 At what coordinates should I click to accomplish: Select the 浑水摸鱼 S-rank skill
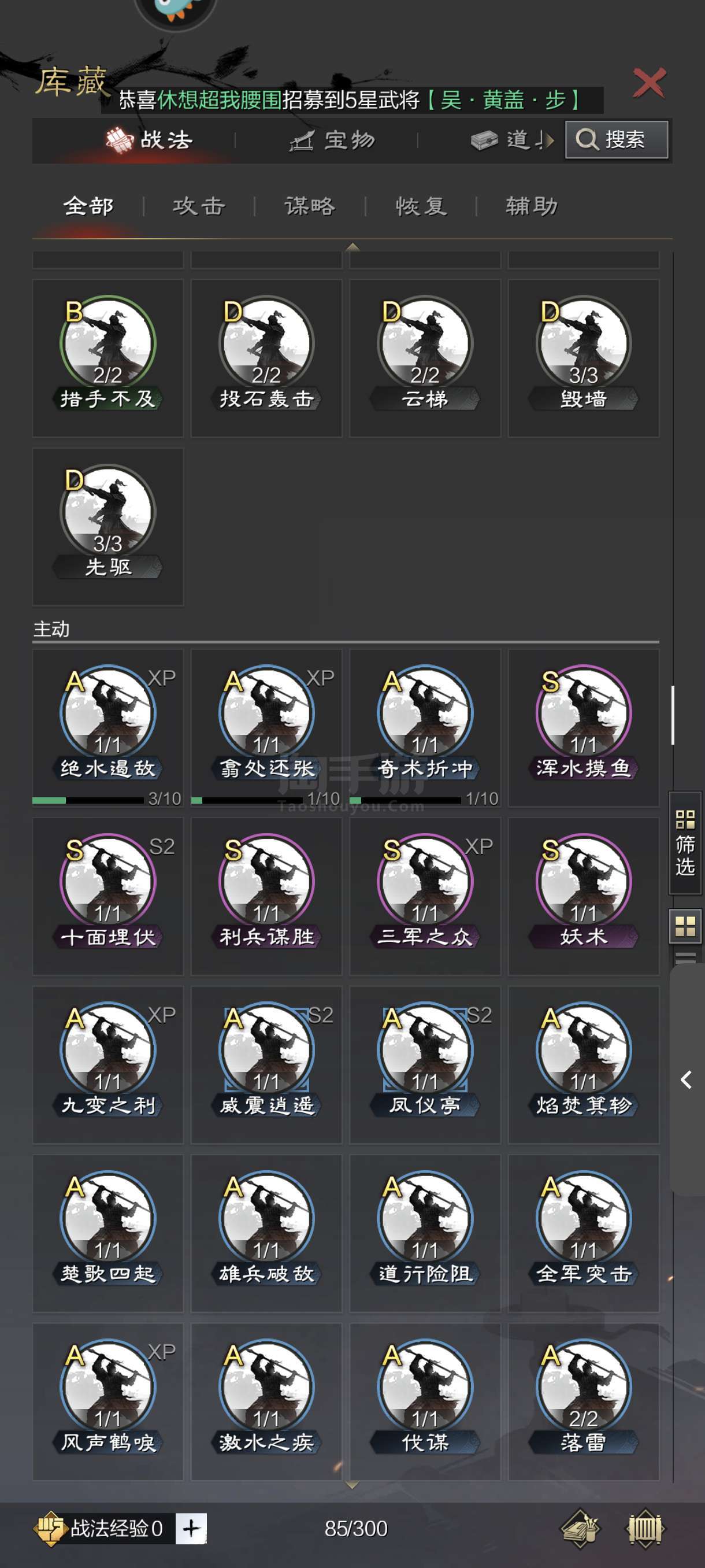pyautogui.click(x=583, y=727)
